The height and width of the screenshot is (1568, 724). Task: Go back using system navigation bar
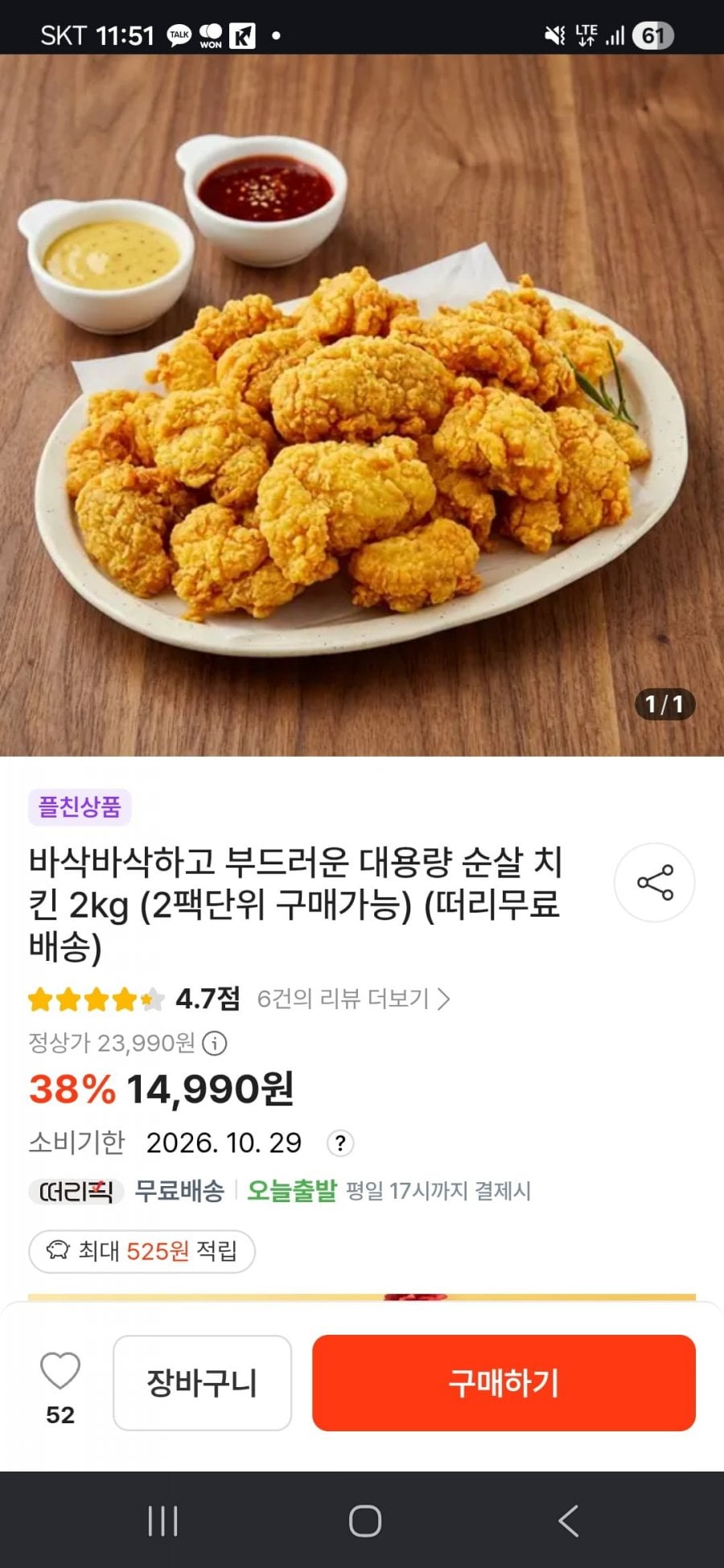pos(568,1521)
